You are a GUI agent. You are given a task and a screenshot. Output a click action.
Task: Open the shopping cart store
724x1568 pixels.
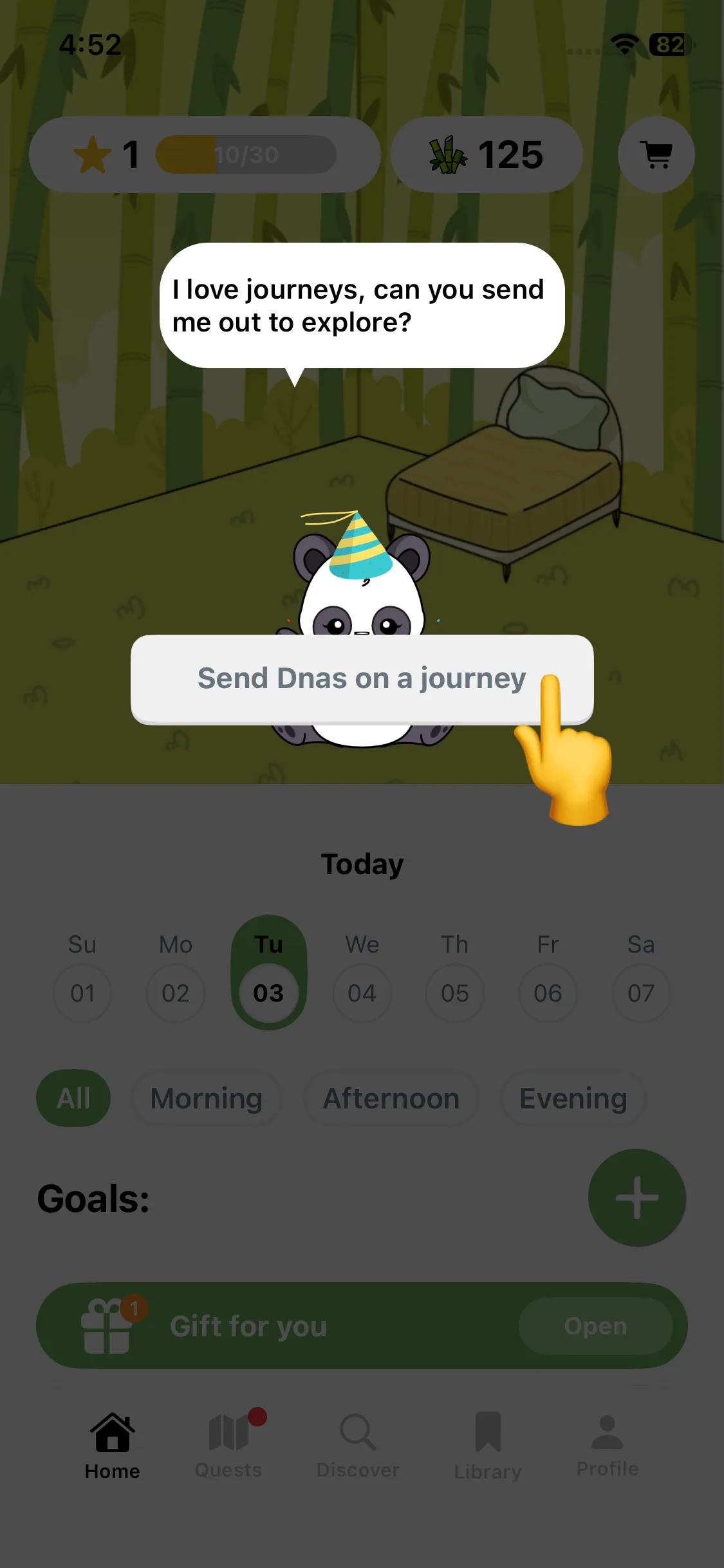pyautogui.click(x=656, y=154)
